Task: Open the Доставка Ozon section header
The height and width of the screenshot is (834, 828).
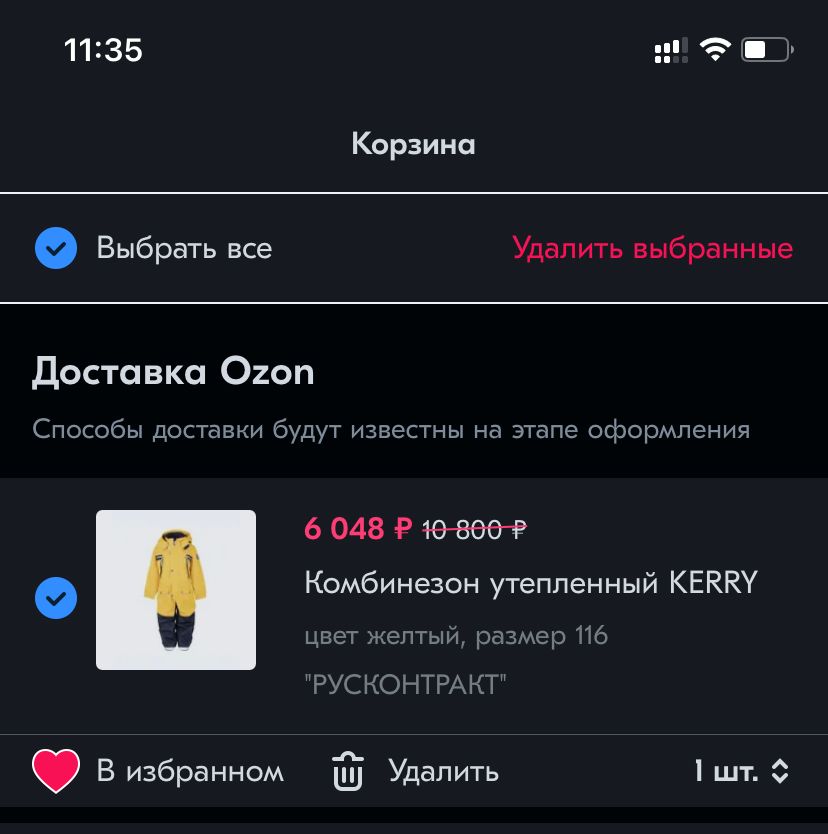Action: pyautogui.click(x=174, y=371)
